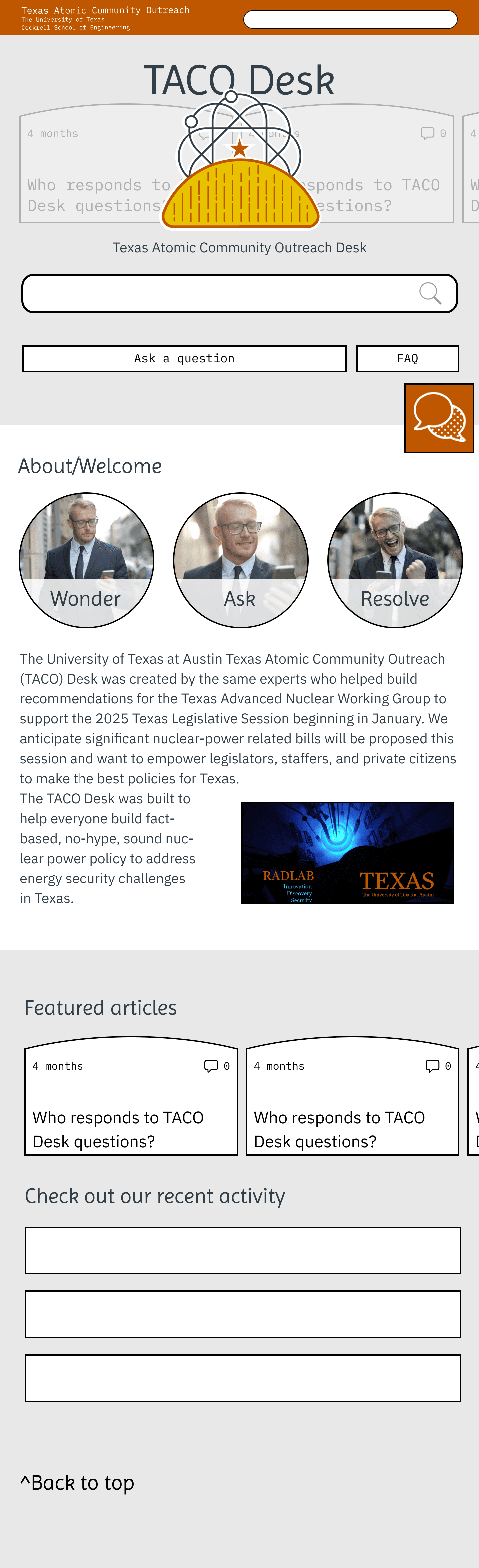The height and width of the screenshot is (1568, 479).
Task: Open the first recent activity box
Action: click(242, 1250)
